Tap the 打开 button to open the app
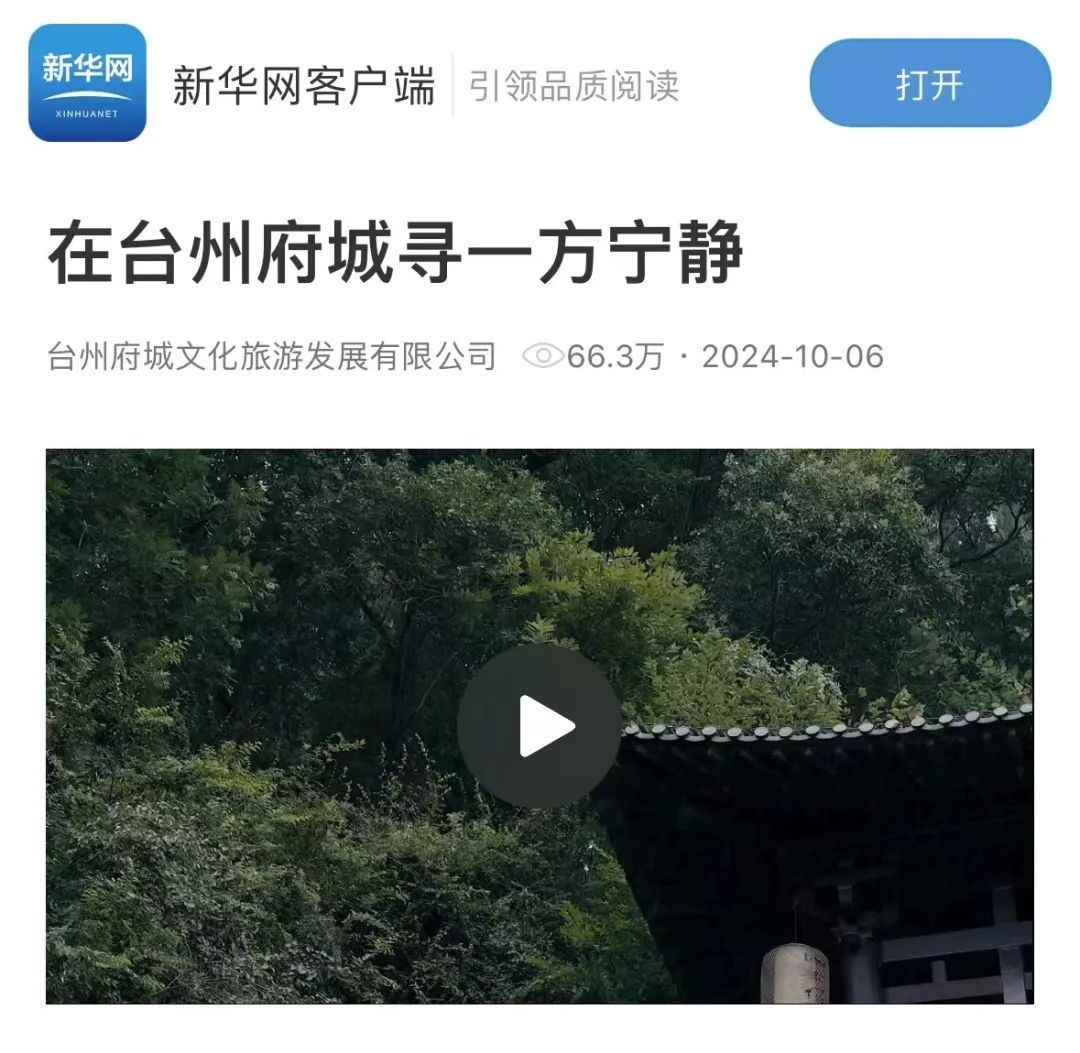 pos(930,84)
